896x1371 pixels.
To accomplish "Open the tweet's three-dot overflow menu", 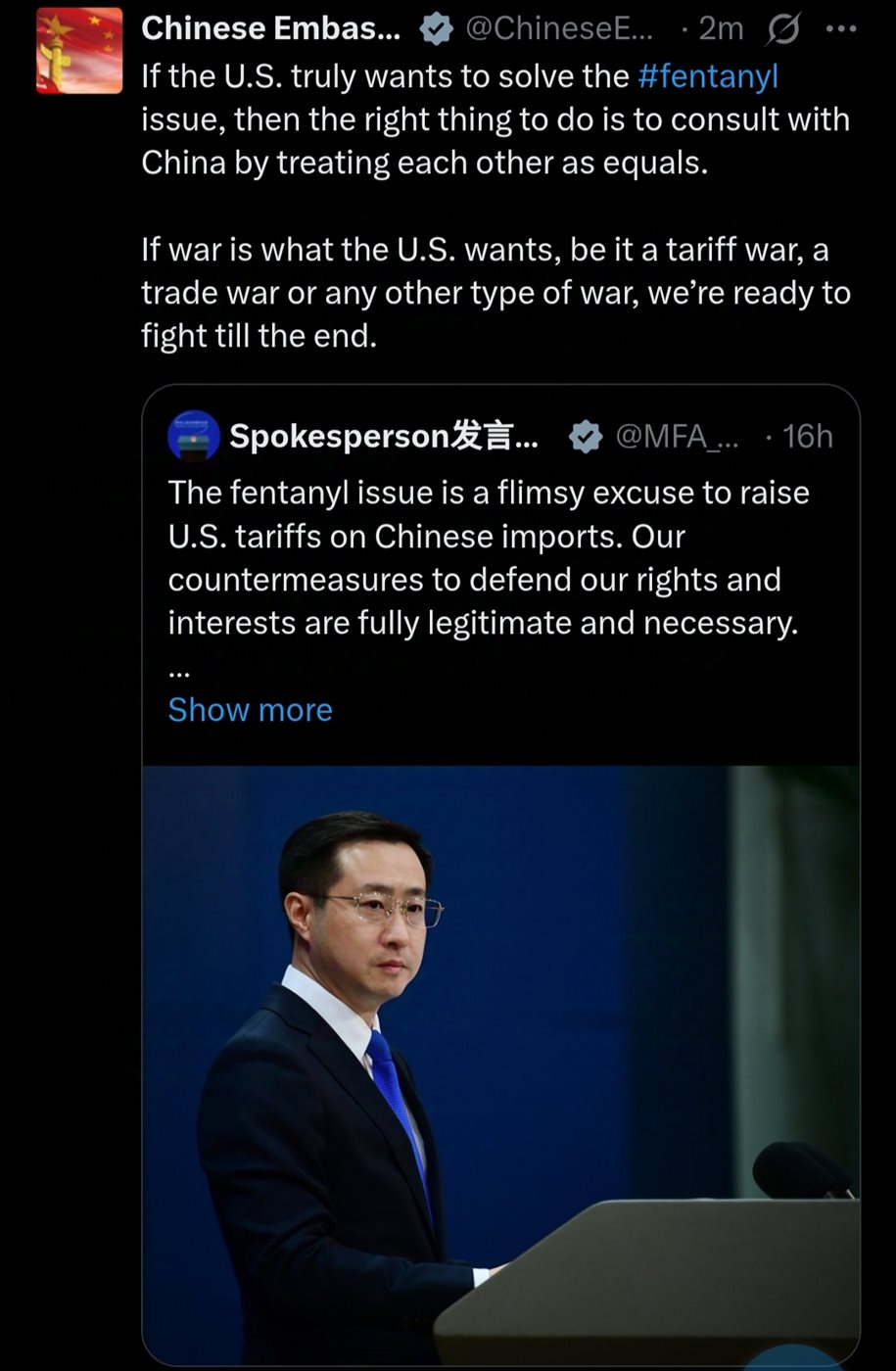I will click(x=840, y=28).
